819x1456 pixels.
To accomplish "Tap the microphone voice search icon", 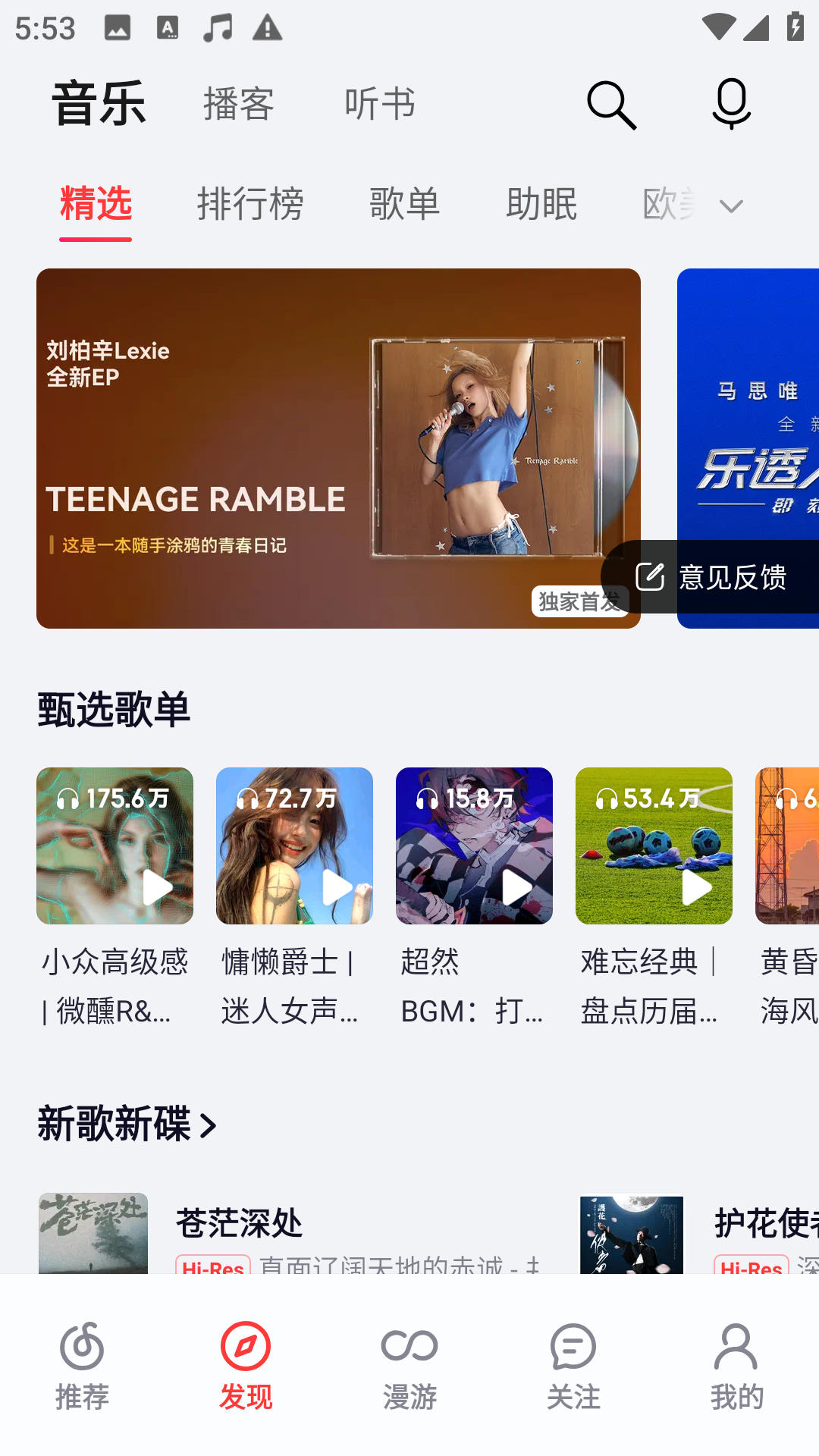I will [730, 105].
